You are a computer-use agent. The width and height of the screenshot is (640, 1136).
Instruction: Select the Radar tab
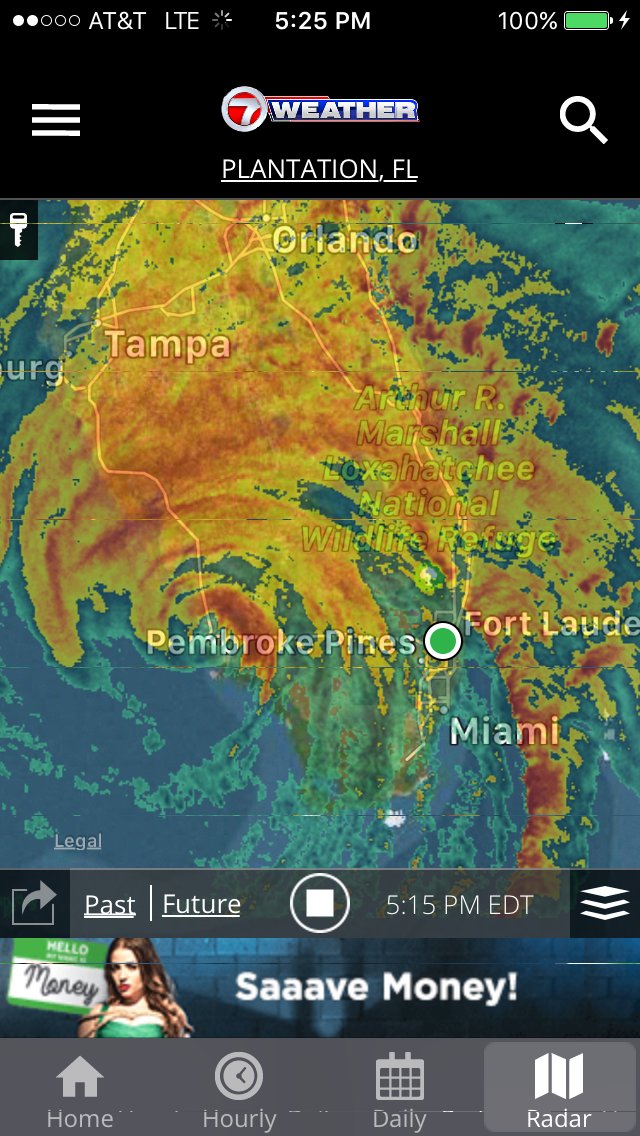[559, 1087]
